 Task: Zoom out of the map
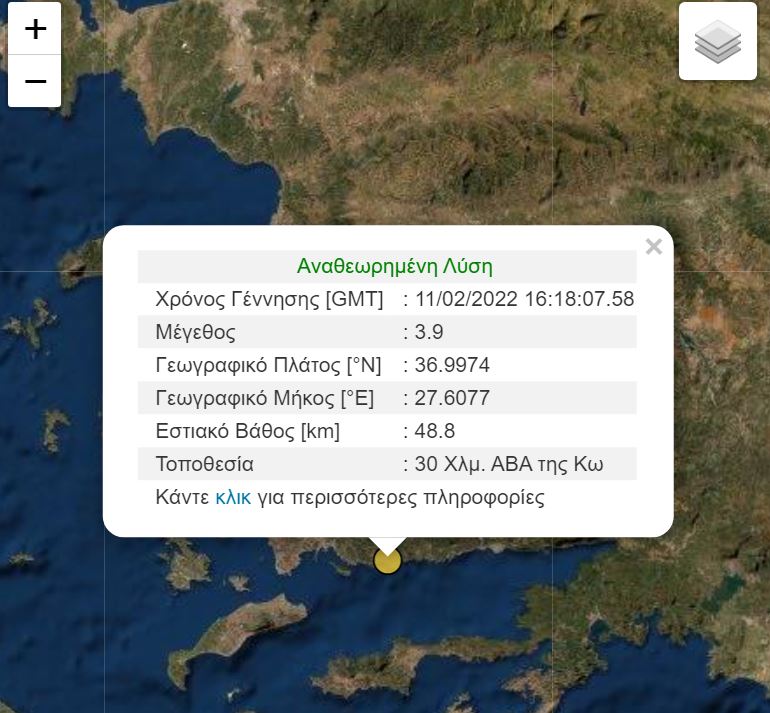pos(35,81)
